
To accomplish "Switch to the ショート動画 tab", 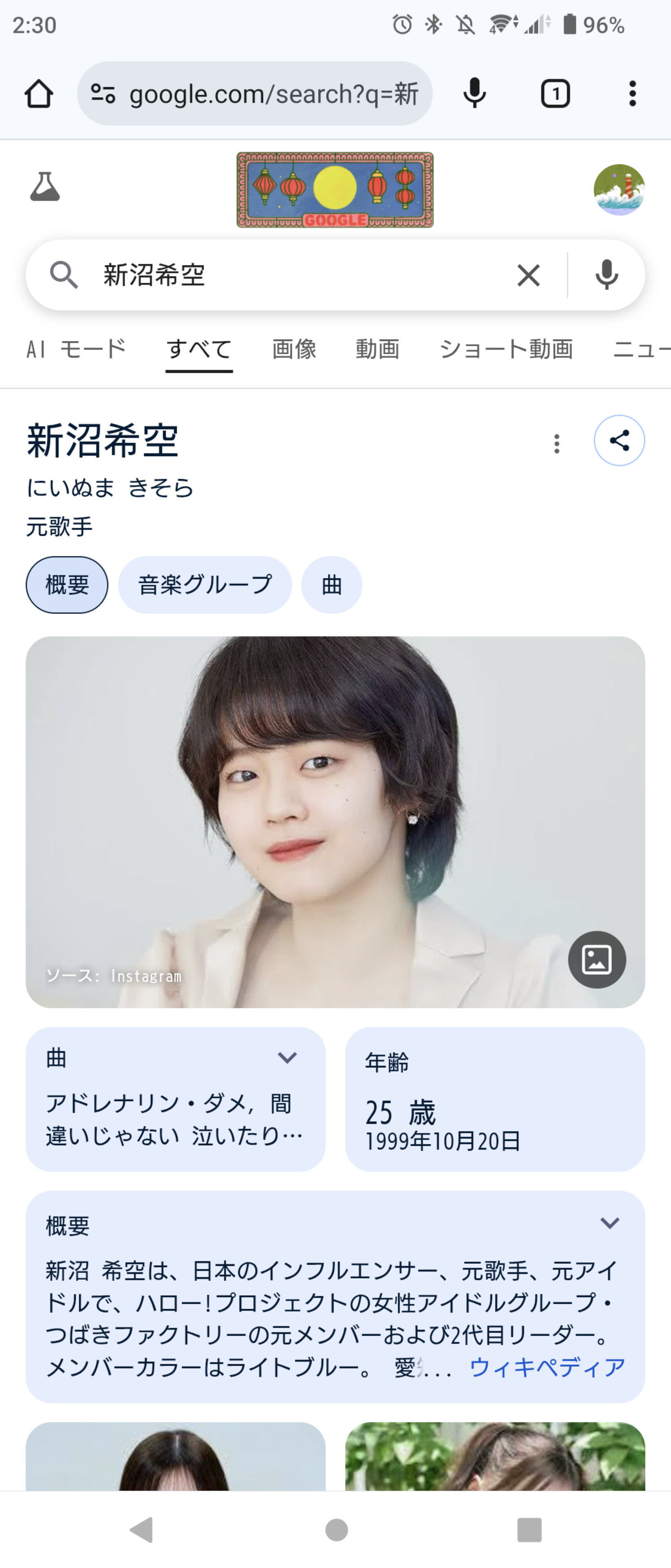I will (x=506, y=350).
